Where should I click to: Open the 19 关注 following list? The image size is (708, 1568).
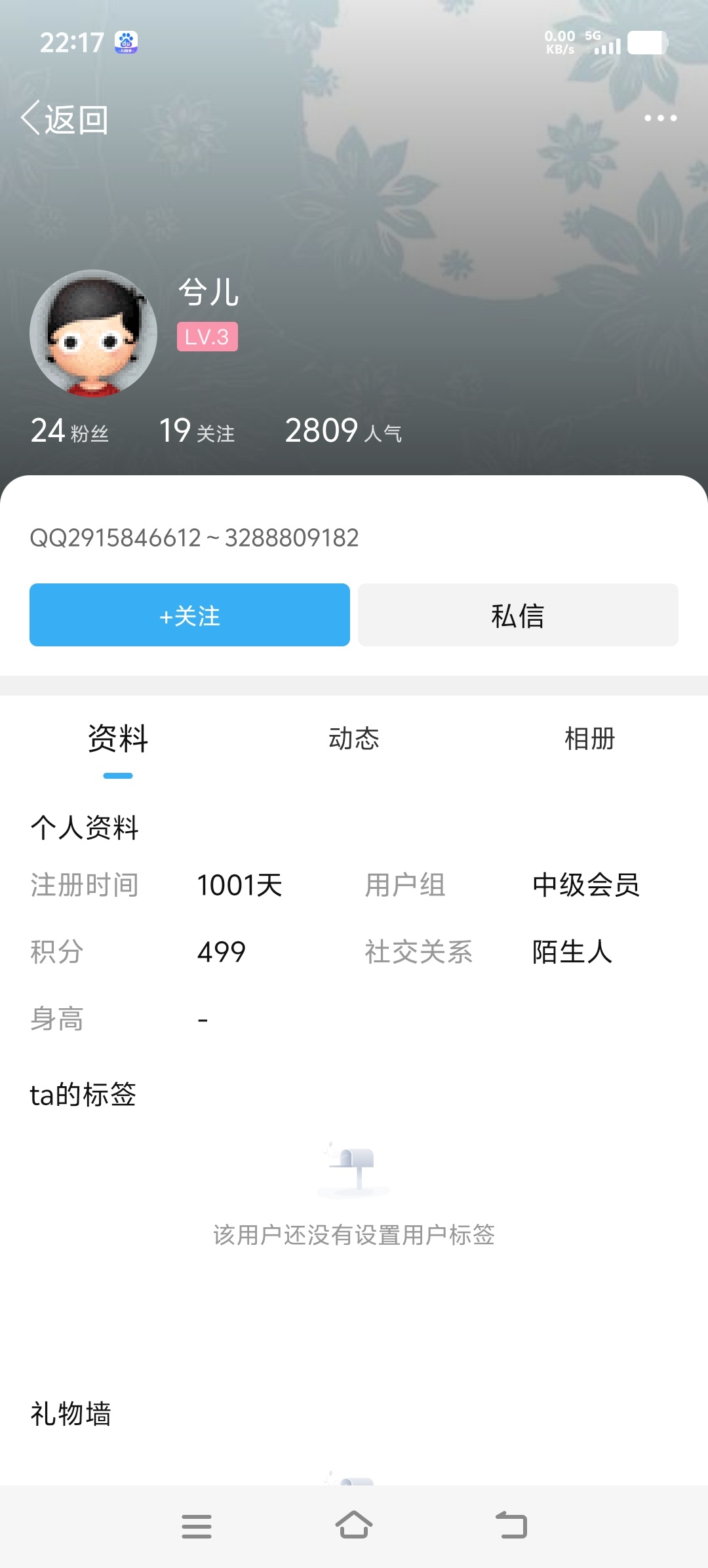197,431
